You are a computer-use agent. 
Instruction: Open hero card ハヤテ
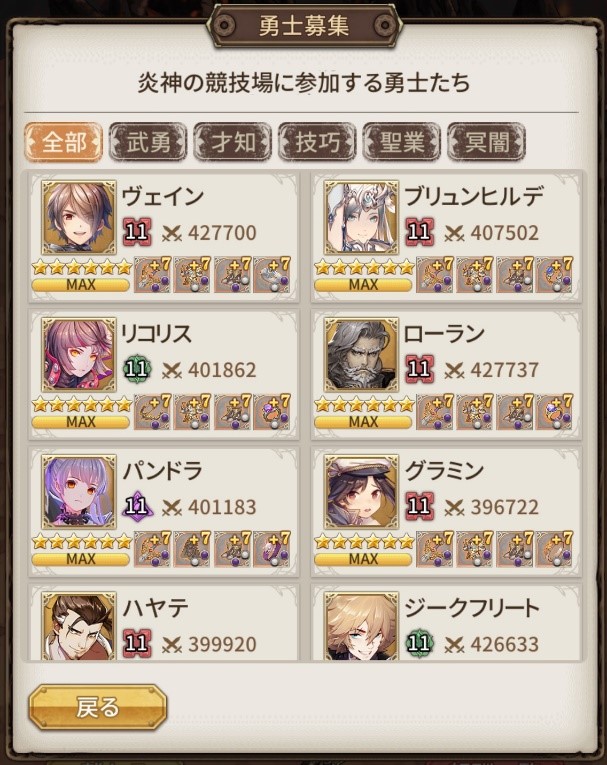coord(165,624)
